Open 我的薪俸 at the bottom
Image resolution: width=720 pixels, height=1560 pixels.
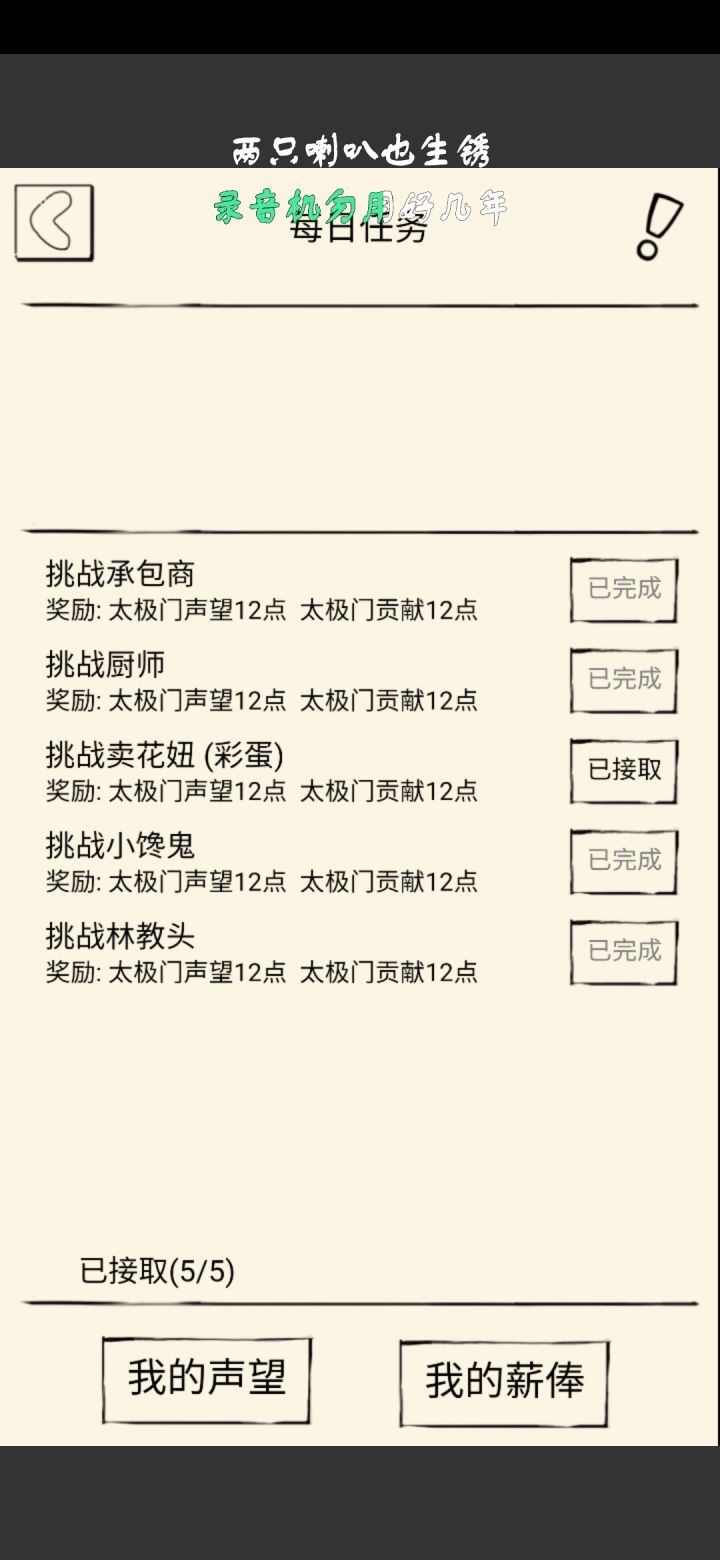pos(502,1380)
